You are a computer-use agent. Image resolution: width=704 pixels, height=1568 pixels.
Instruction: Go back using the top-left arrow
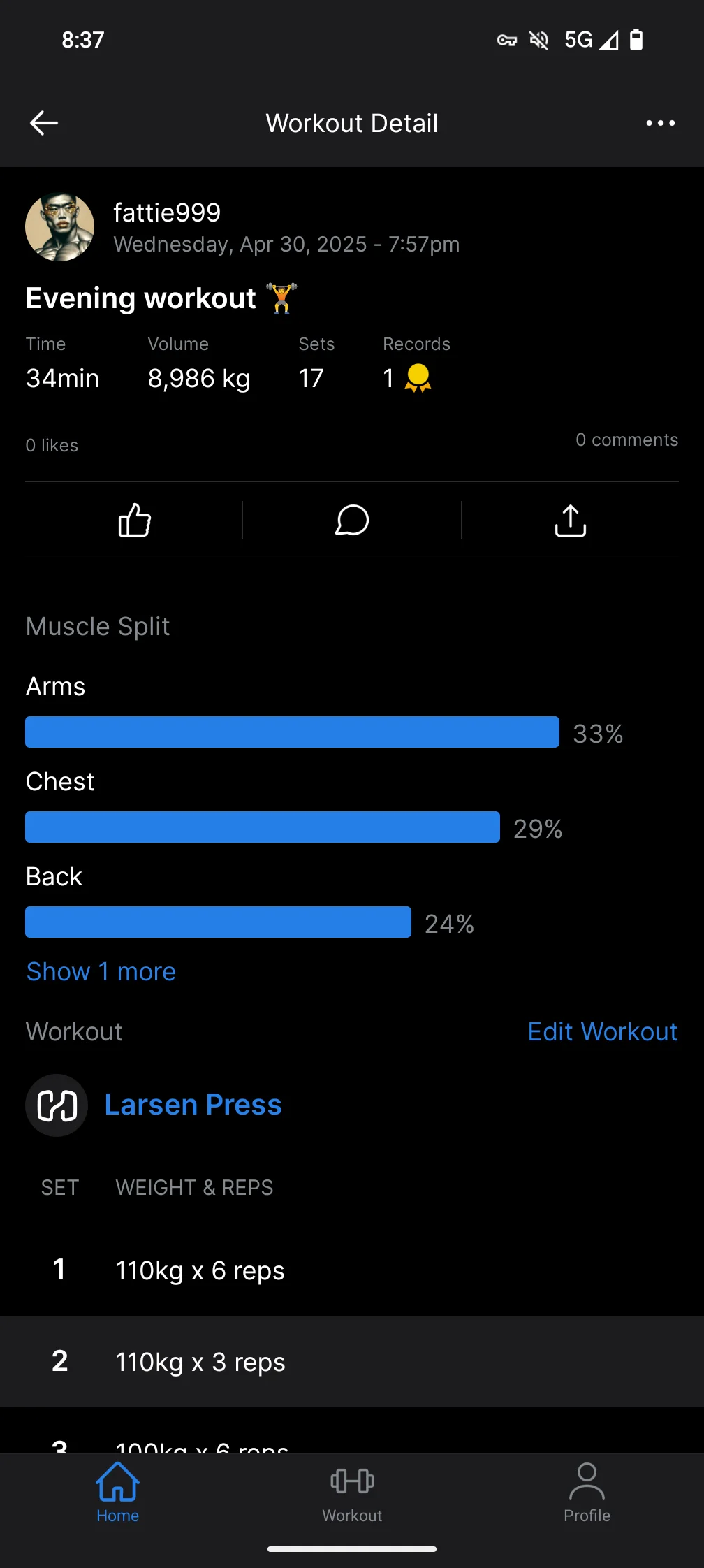click(x=44, y=123)
